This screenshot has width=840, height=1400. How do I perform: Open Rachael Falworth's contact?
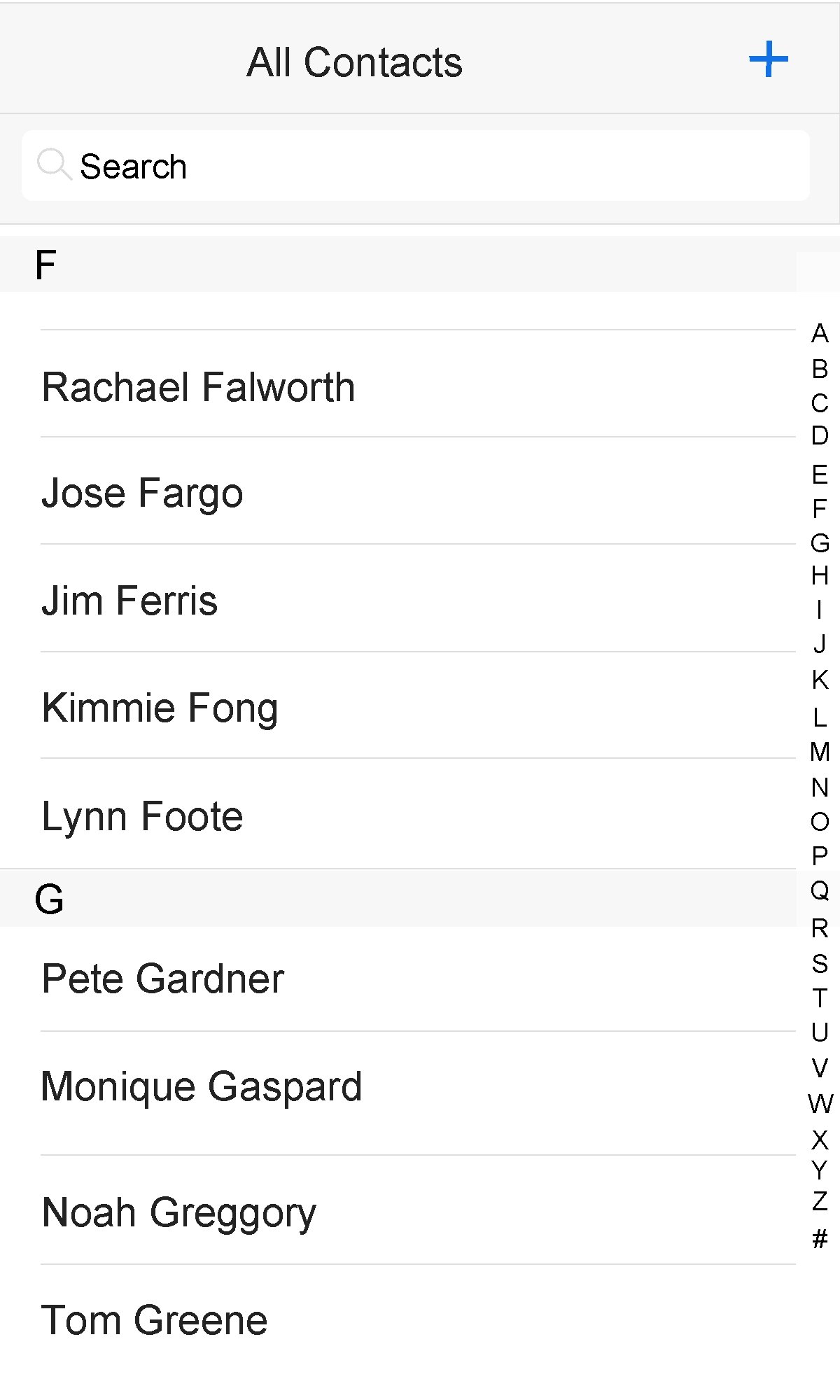pos(199,387)
